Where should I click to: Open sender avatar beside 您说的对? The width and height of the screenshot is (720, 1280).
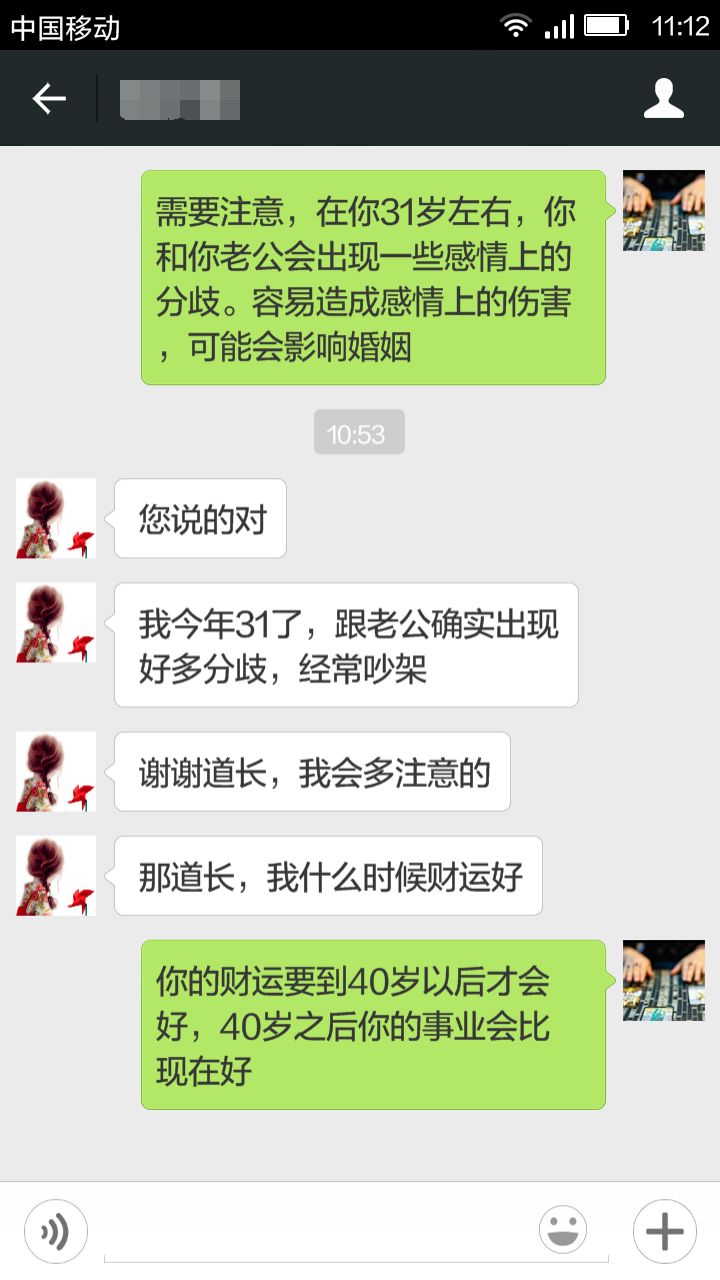(56, 518)
